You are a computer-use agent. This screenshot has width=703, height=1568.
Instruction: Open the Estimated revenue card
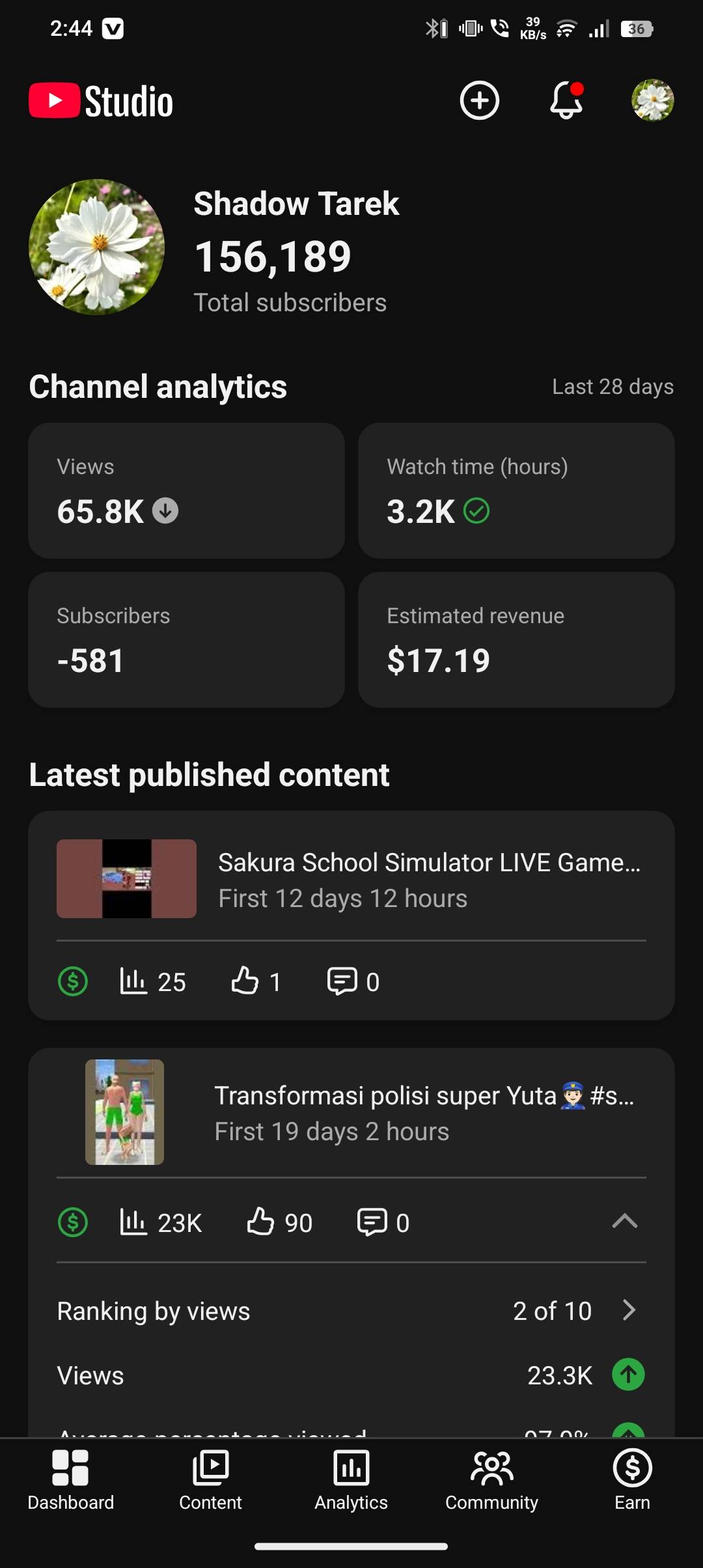tap(516, 639)
